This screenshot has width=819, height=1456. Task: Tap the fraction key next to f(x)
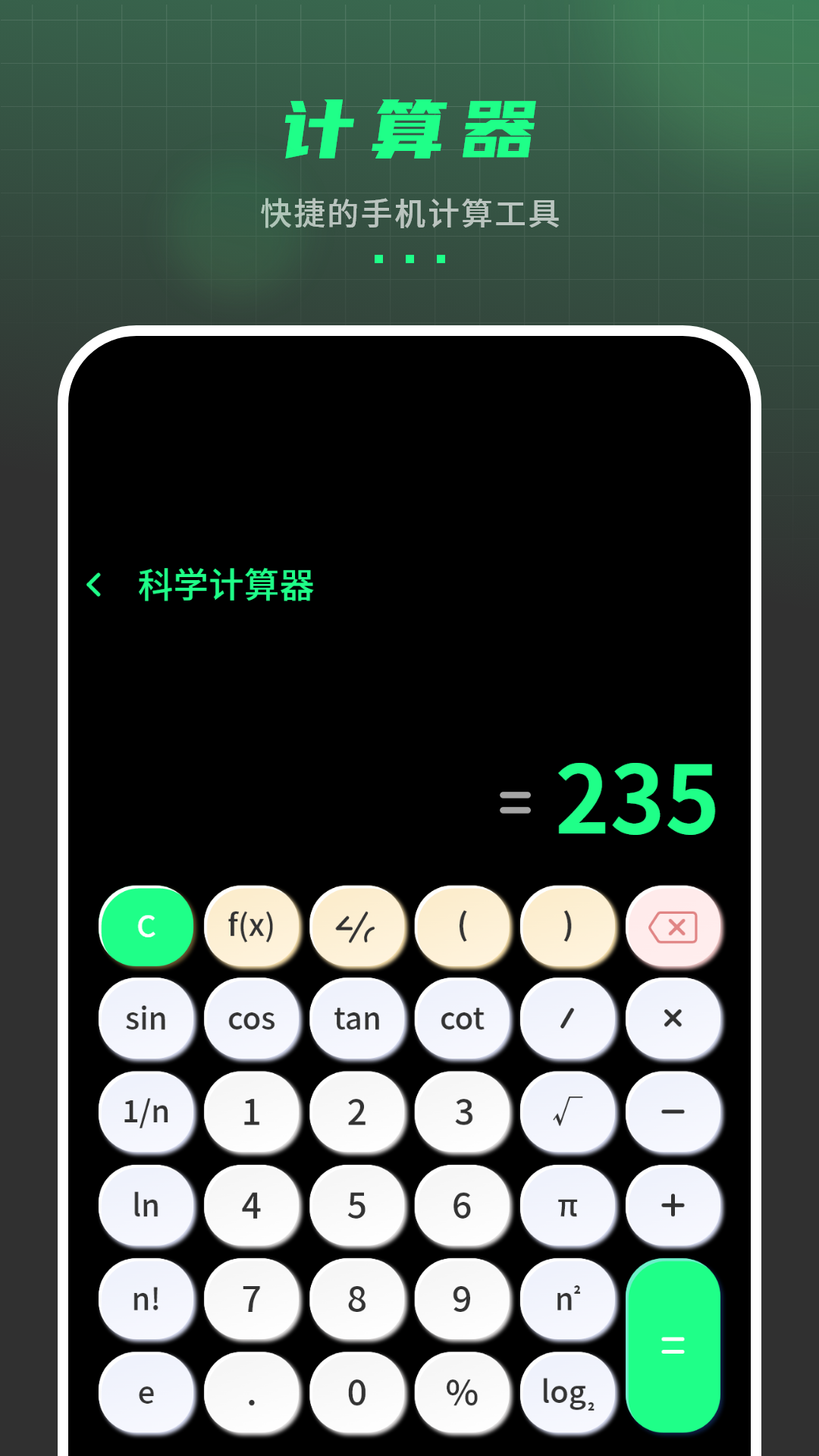point(357,926)
